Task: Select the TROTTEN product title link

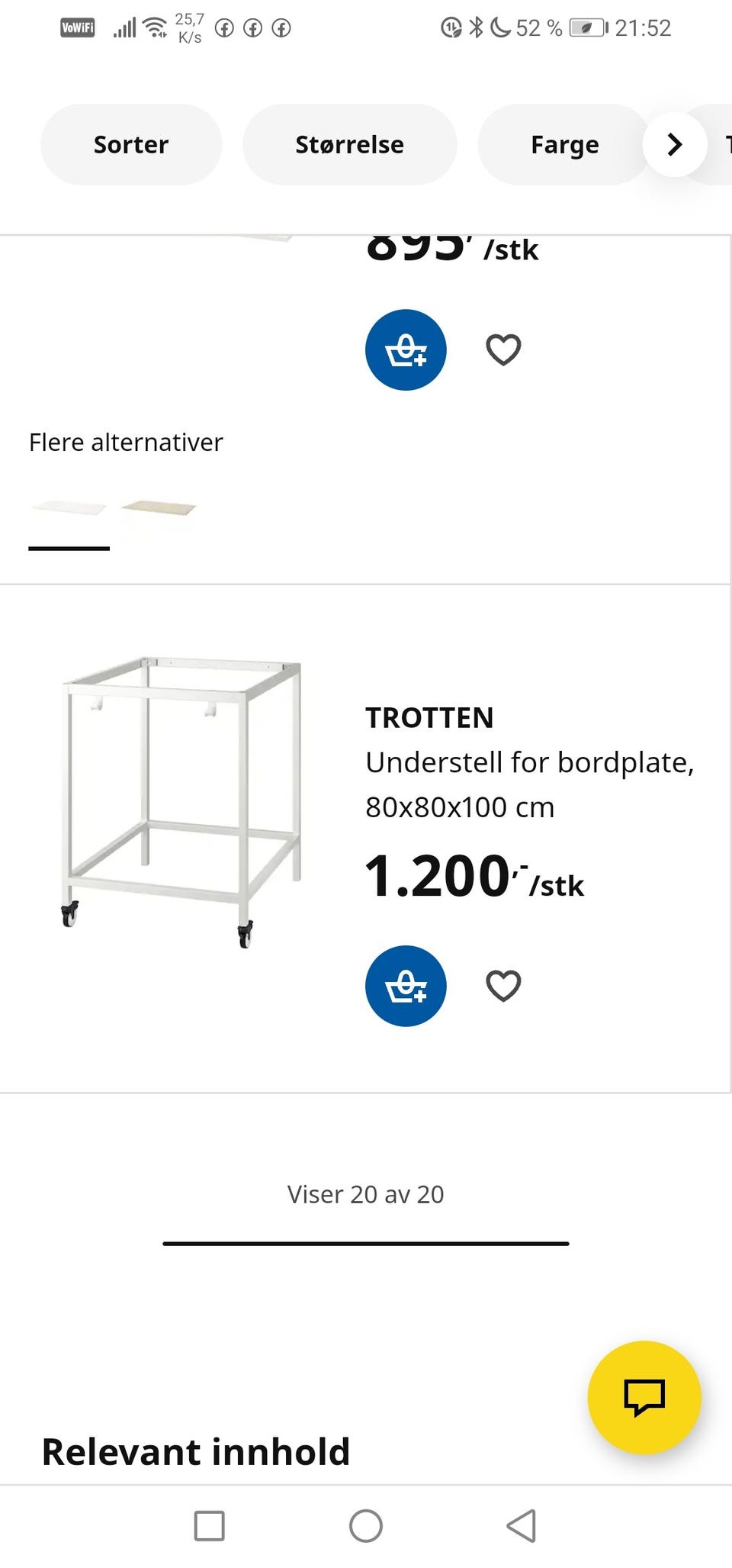Action: tap(430, 716)
